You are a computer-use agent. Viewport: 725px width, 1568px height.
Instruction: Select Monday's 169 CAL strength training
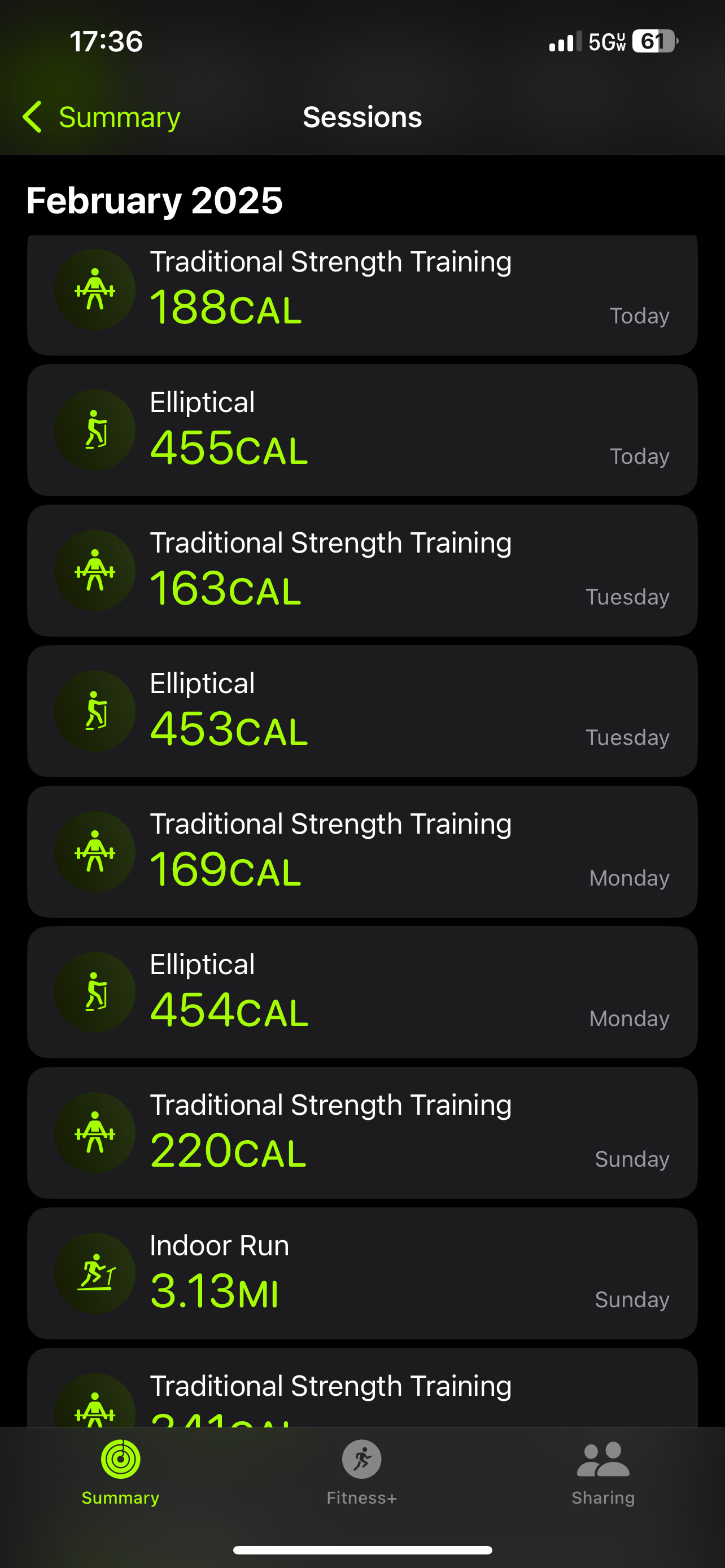click(362, 852)
